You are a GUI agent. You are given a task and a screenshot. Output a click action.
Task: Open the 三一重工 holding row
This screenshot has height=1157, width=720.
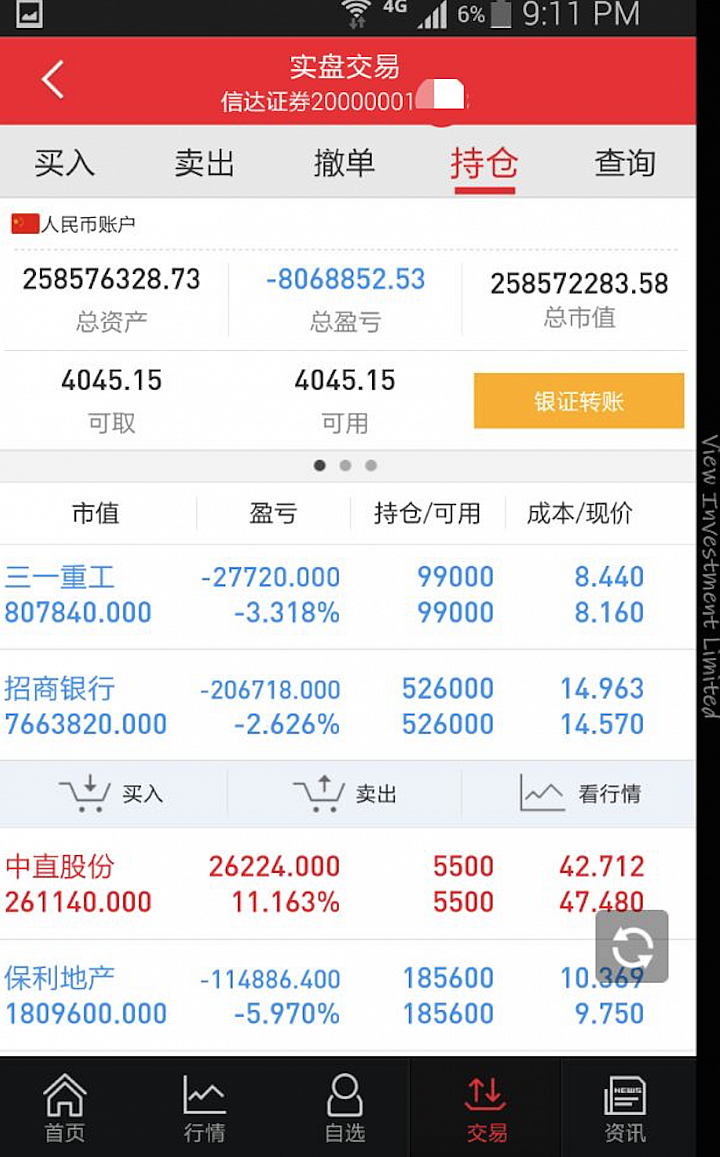point(347,596)
